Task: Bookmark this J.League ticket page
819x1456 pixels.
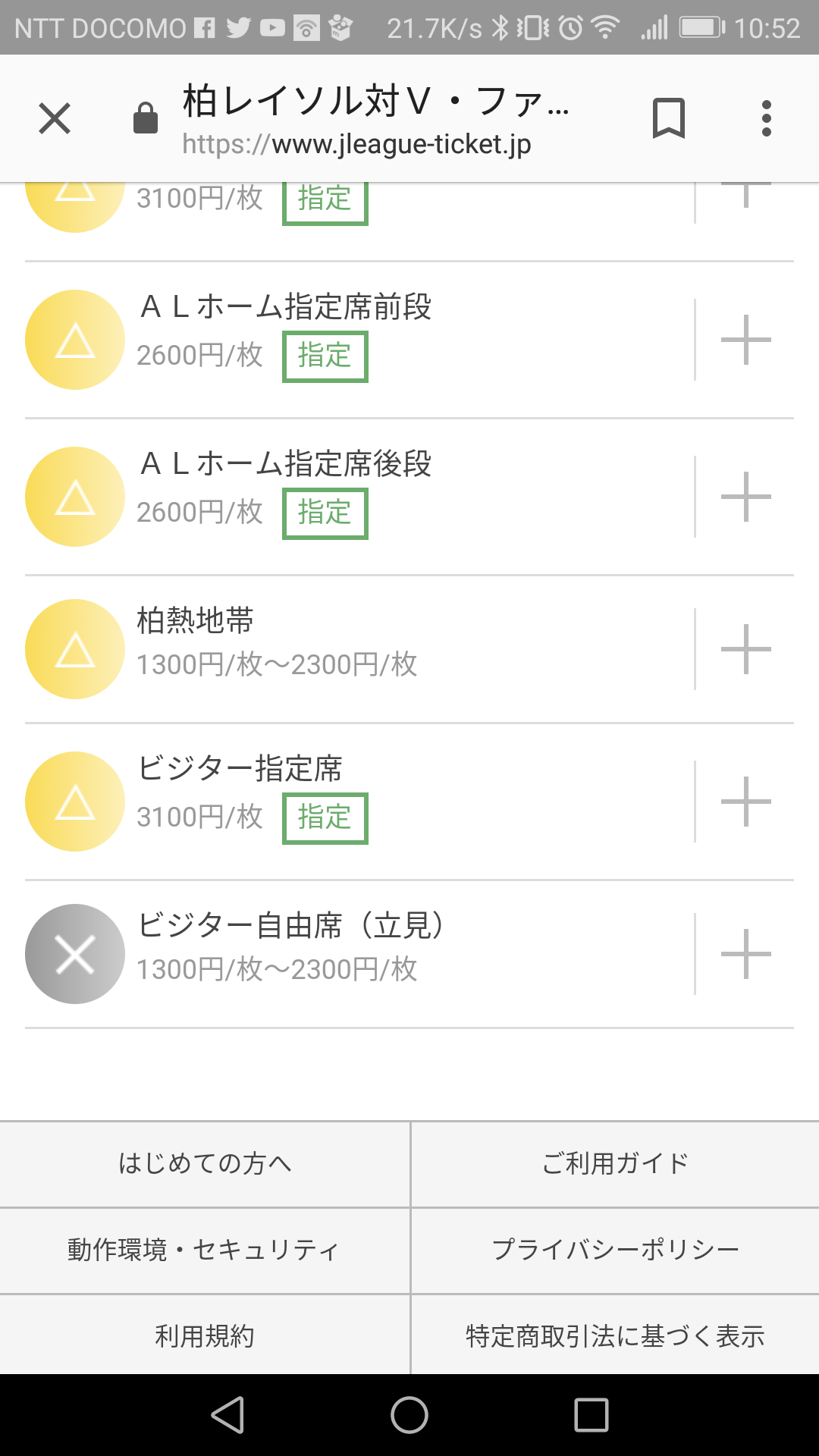Action: 668,118
